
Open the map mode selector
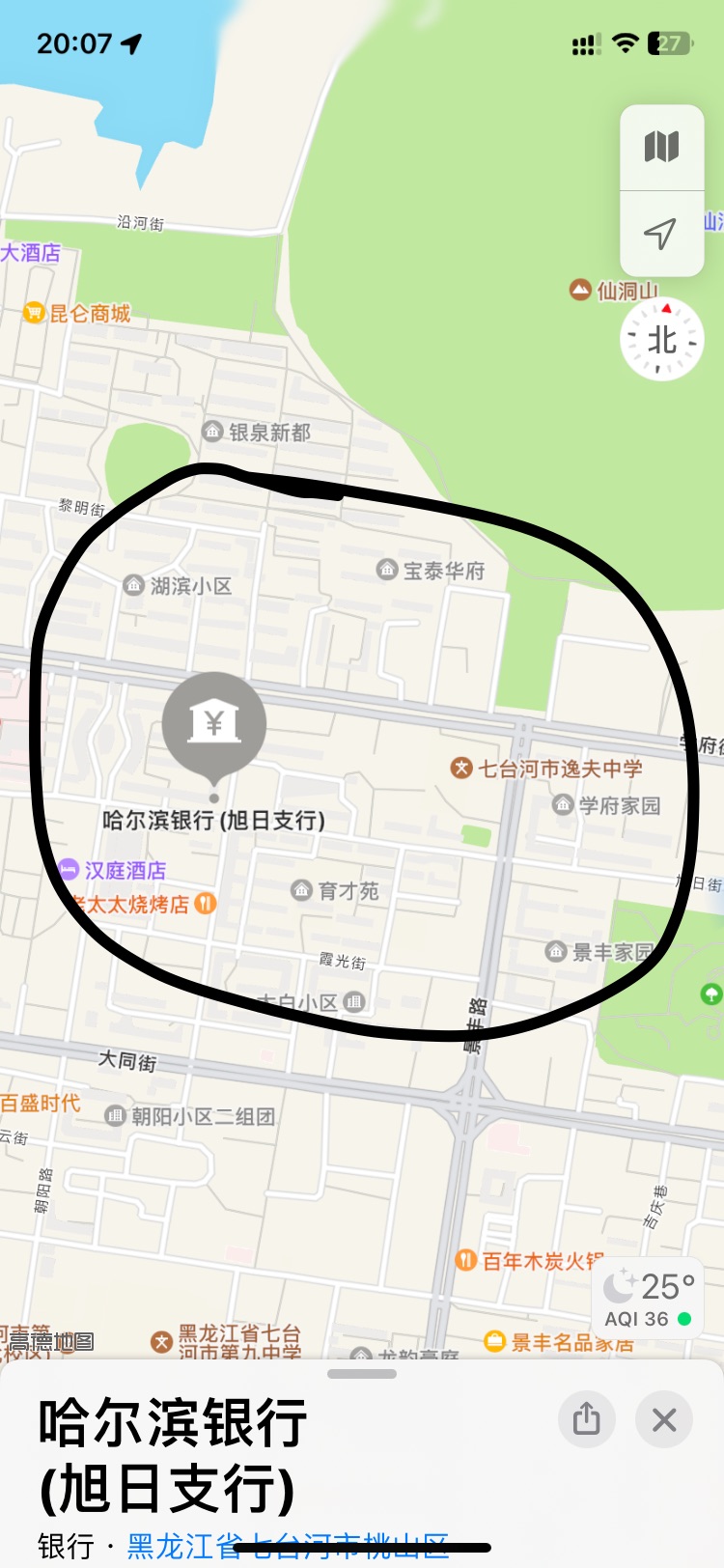(661, 148)
